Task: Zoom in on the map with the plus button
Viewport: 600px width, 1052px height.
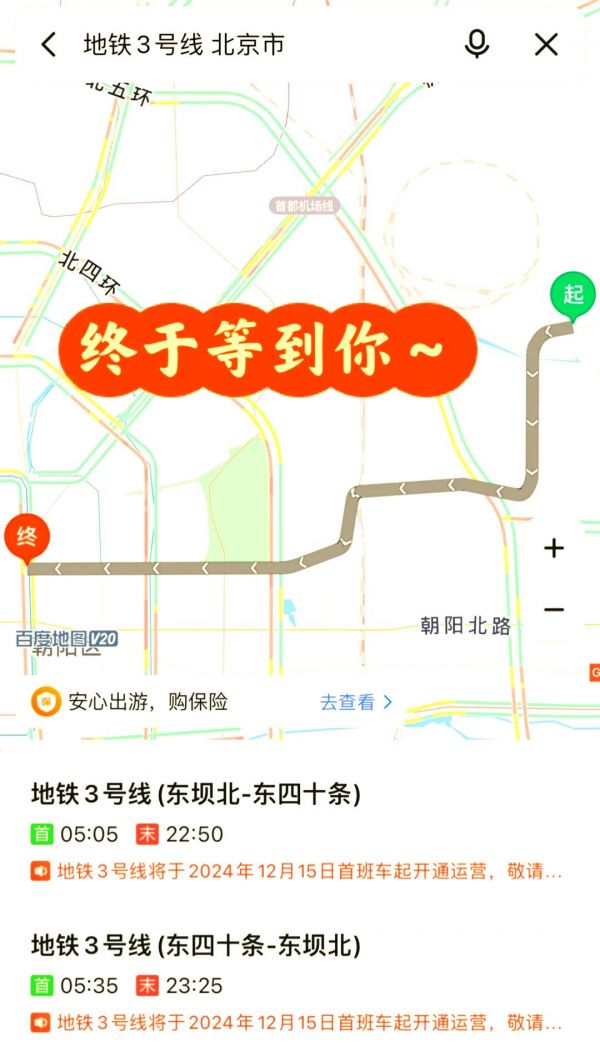Action: pos(554,549)
